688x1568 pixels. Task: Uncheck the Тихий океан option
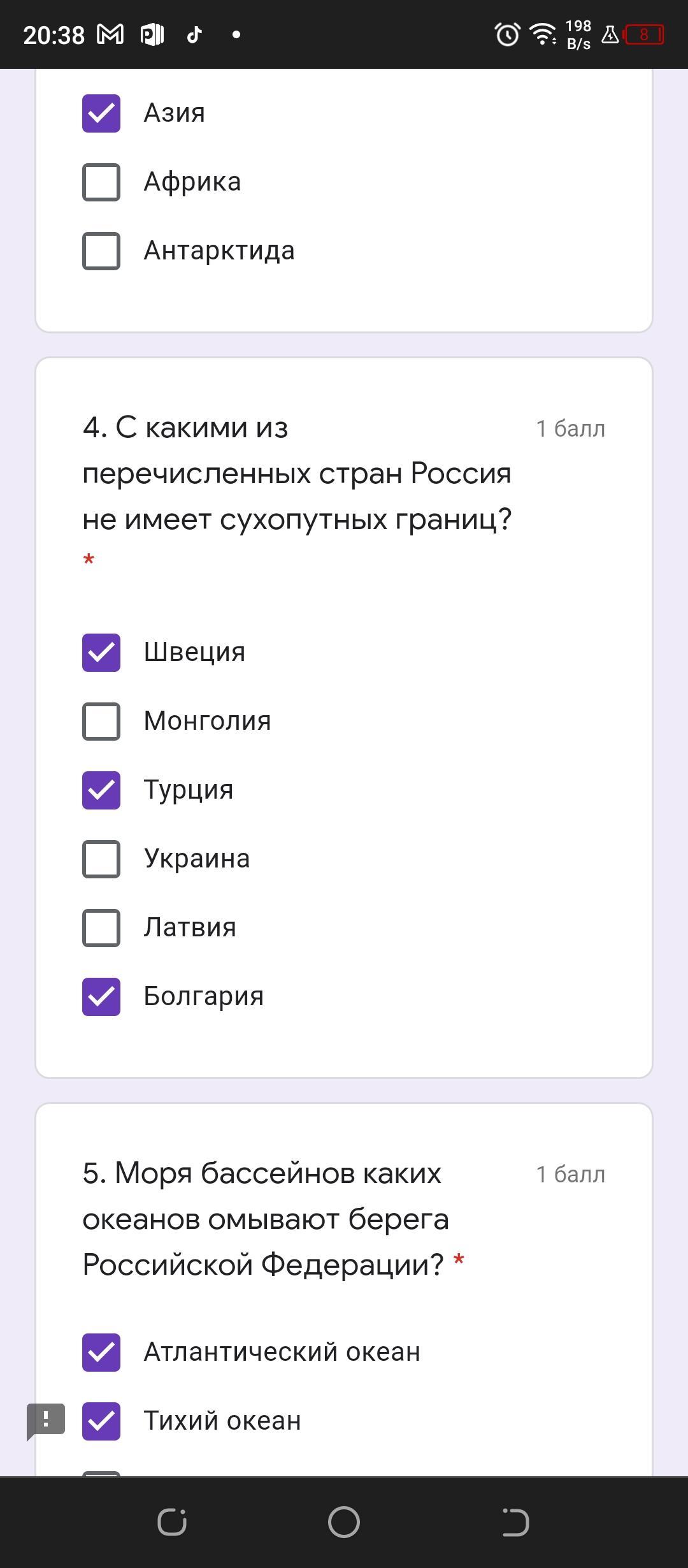(x=101, y=1421)
